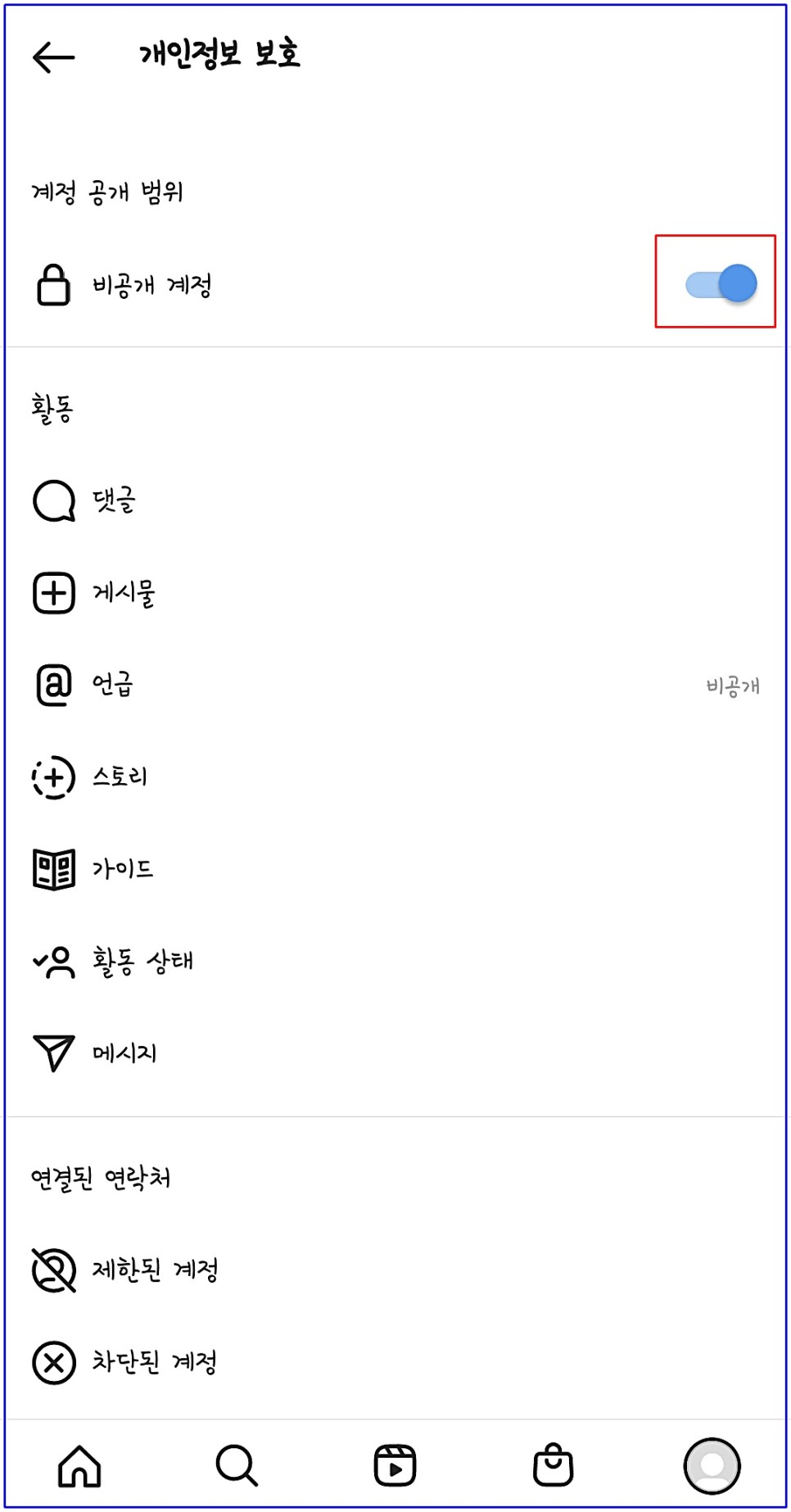Open 게시물 settings via the plus-square icon

point(52,594)
